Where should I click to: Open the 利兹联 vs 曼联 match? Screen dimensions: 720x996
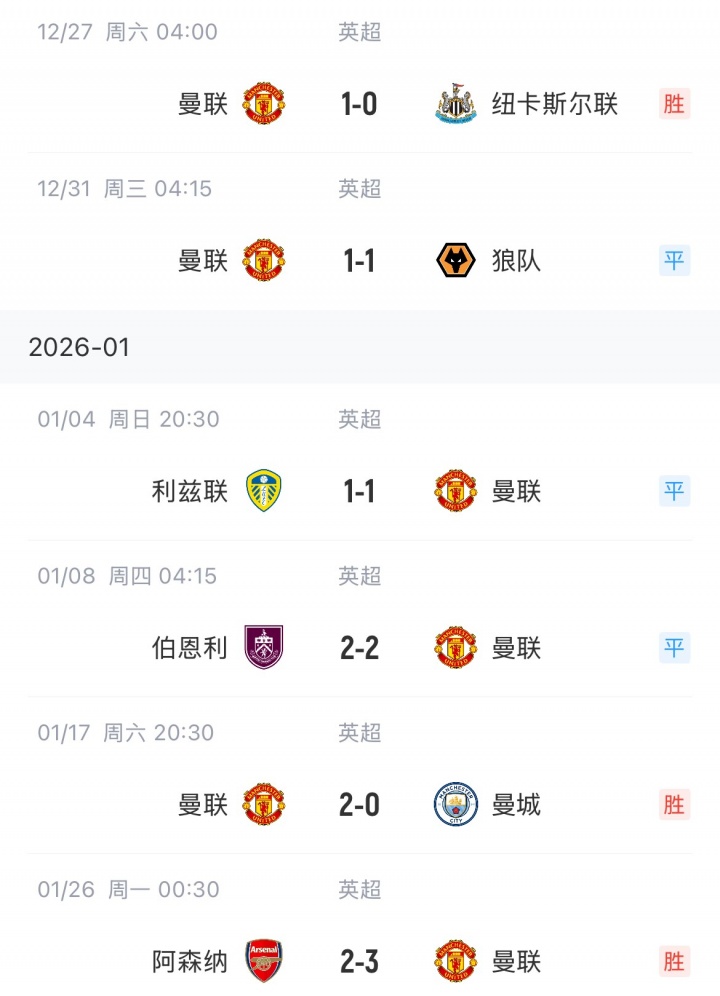click(359, 491)
